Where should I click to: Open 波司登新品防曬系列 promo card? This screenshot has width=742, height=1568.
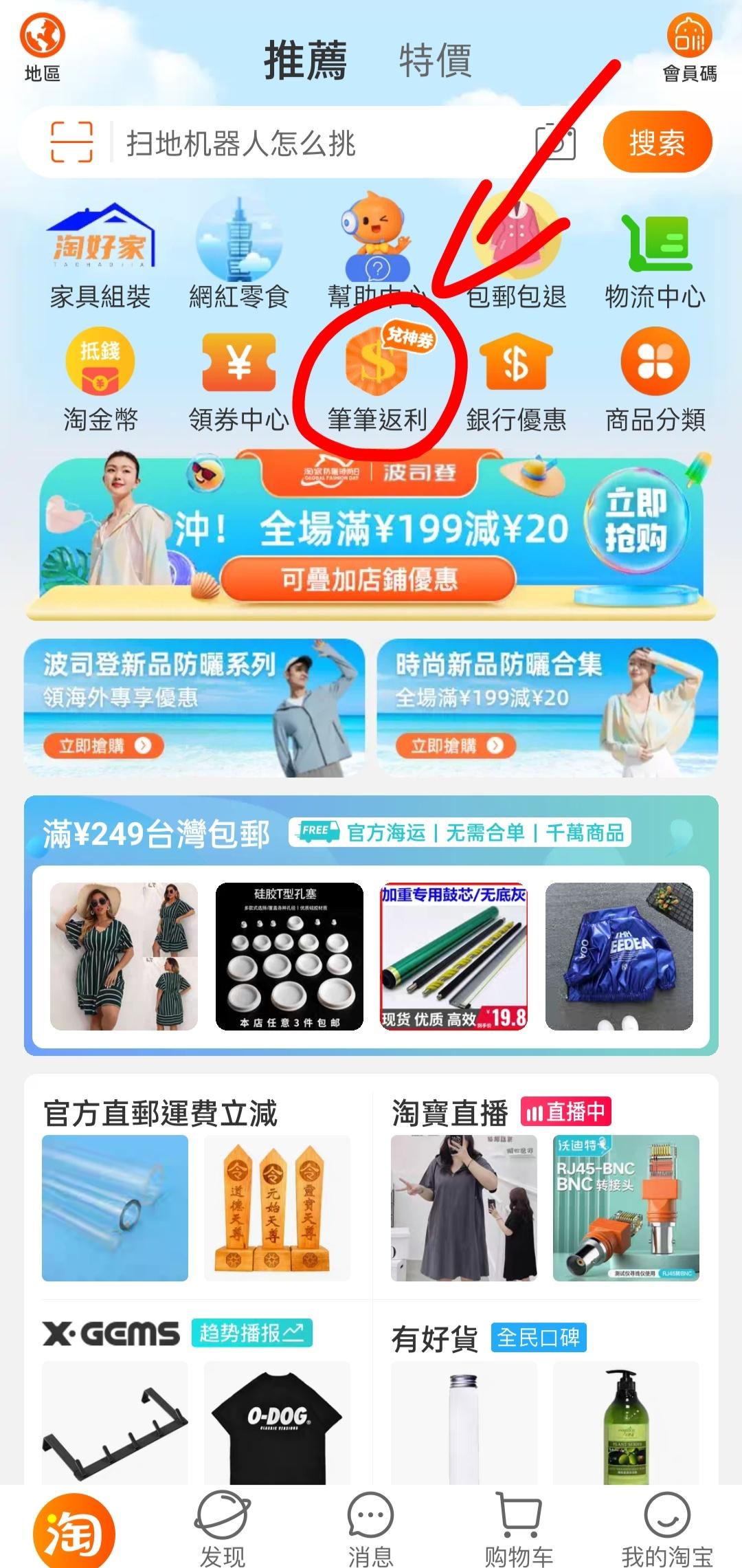pos(194,707)
